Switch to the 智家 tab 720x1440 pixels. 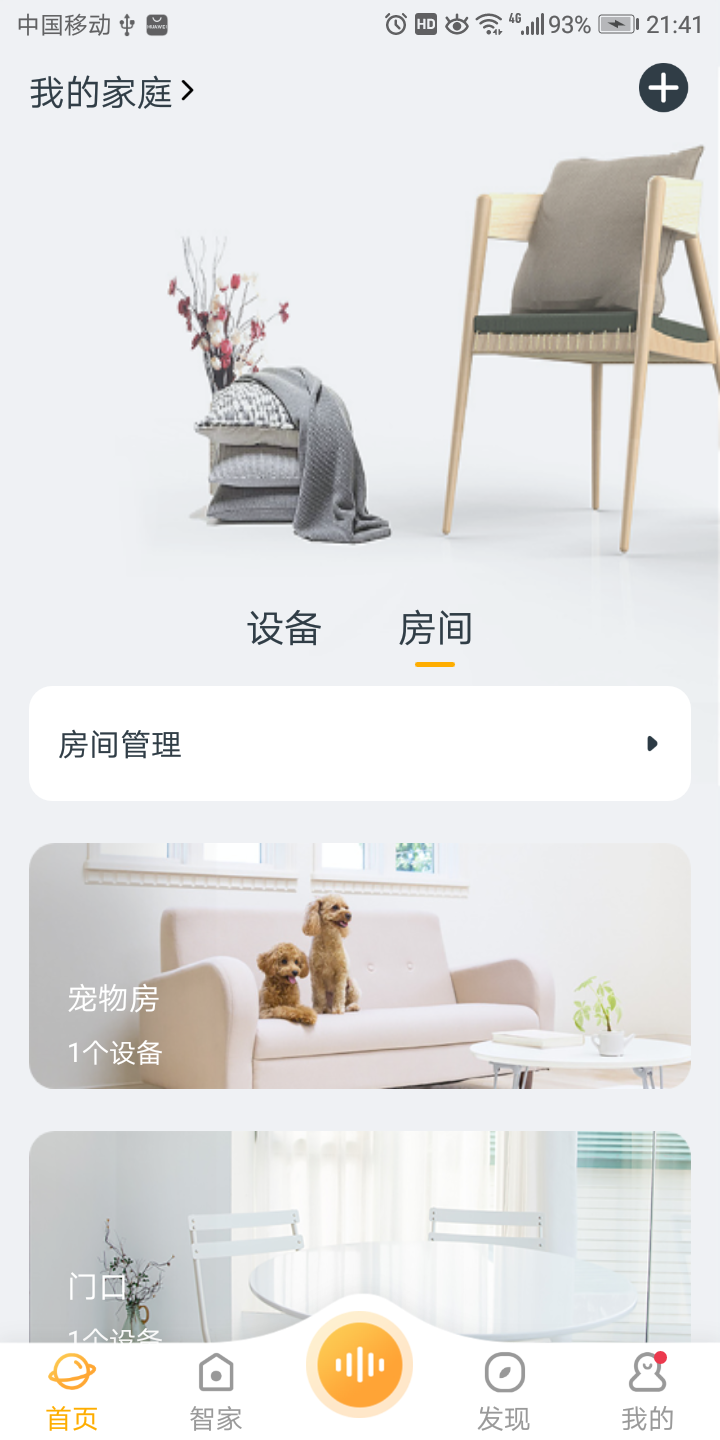click(216, 1392)
